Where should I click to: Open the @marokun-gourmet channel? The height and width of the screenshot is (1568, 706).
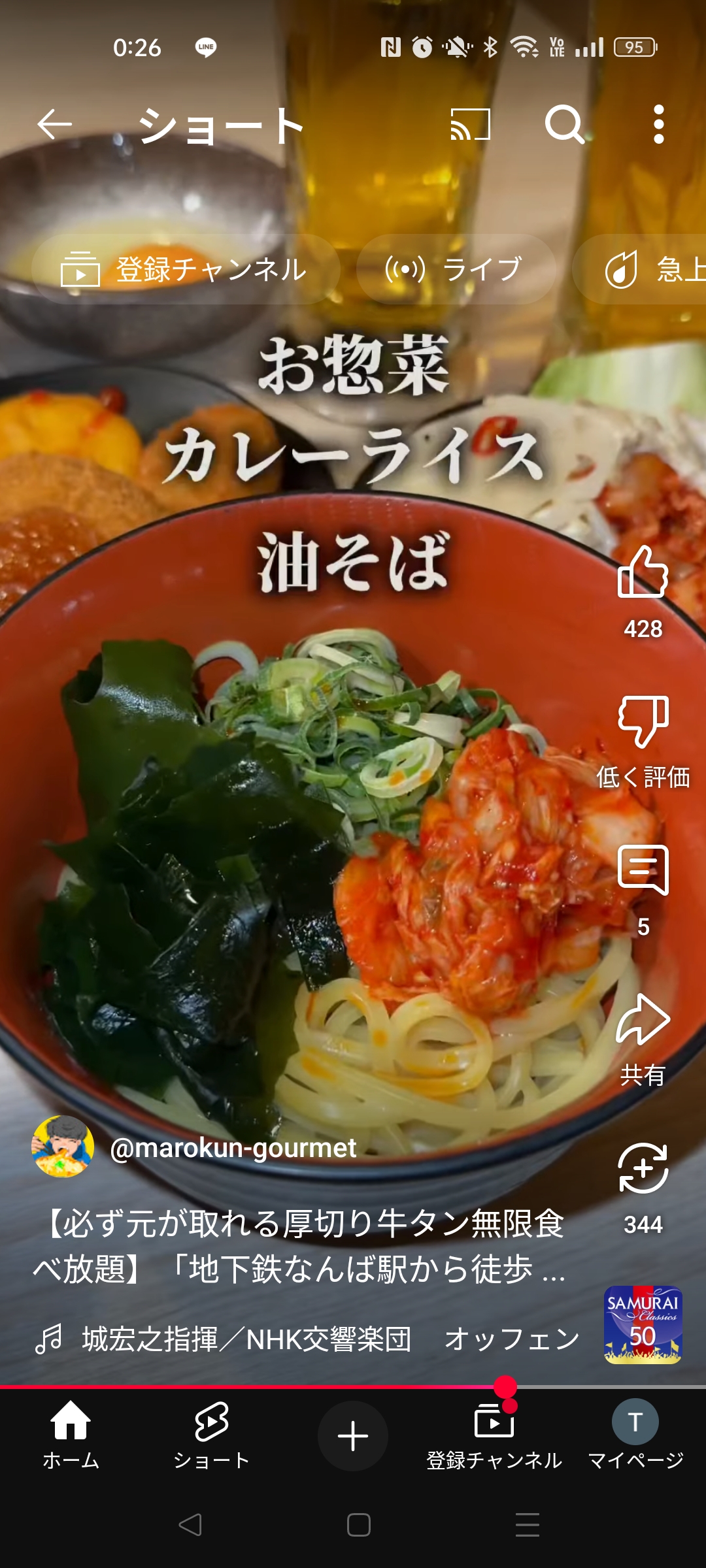pos(233,1148)
